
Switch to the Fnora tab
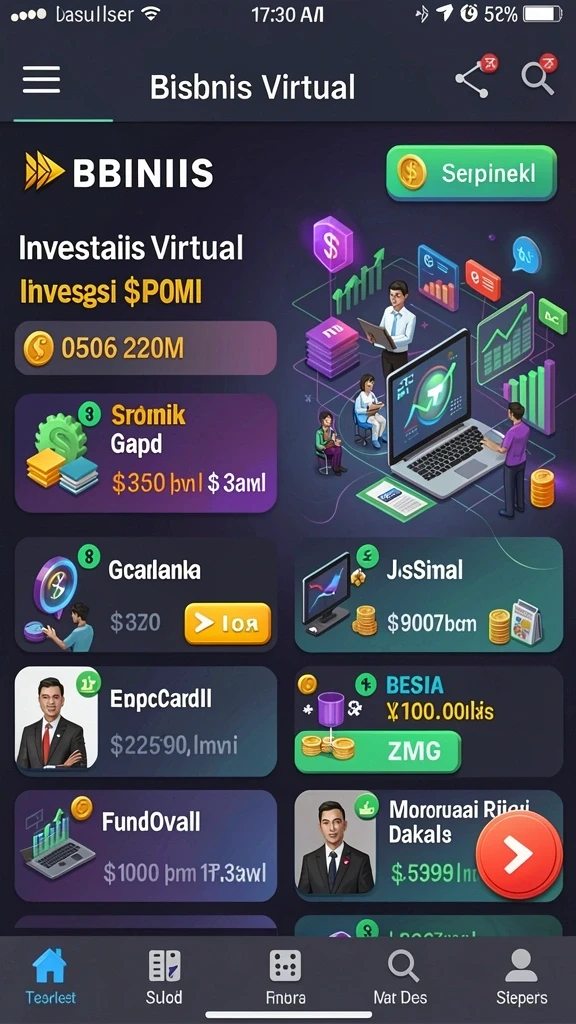click(x=285, y=976)
